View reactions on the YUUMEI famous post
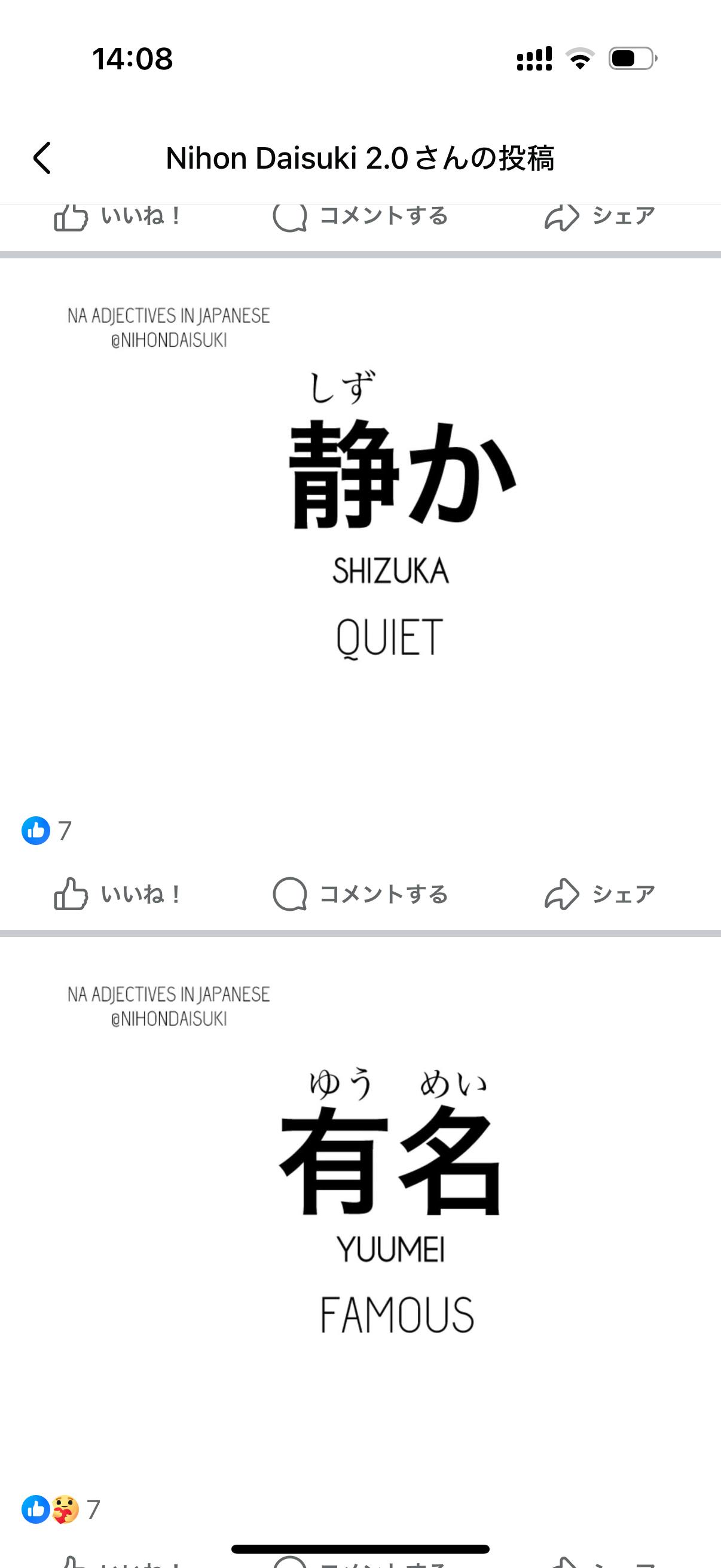The image size is (721, 1568). [x=61, y=1509]
